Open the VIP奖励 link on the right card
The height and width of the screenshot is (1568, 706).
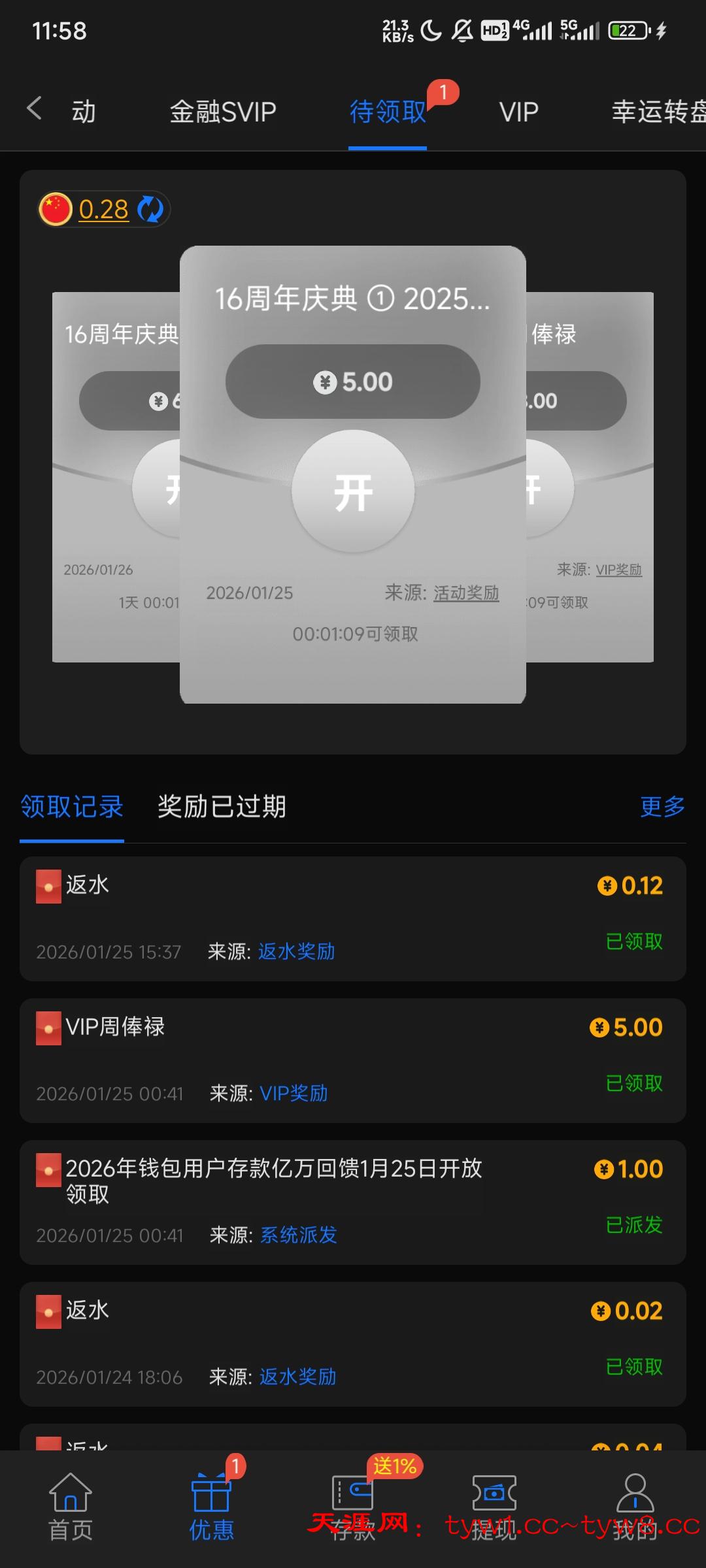[618, 570]
